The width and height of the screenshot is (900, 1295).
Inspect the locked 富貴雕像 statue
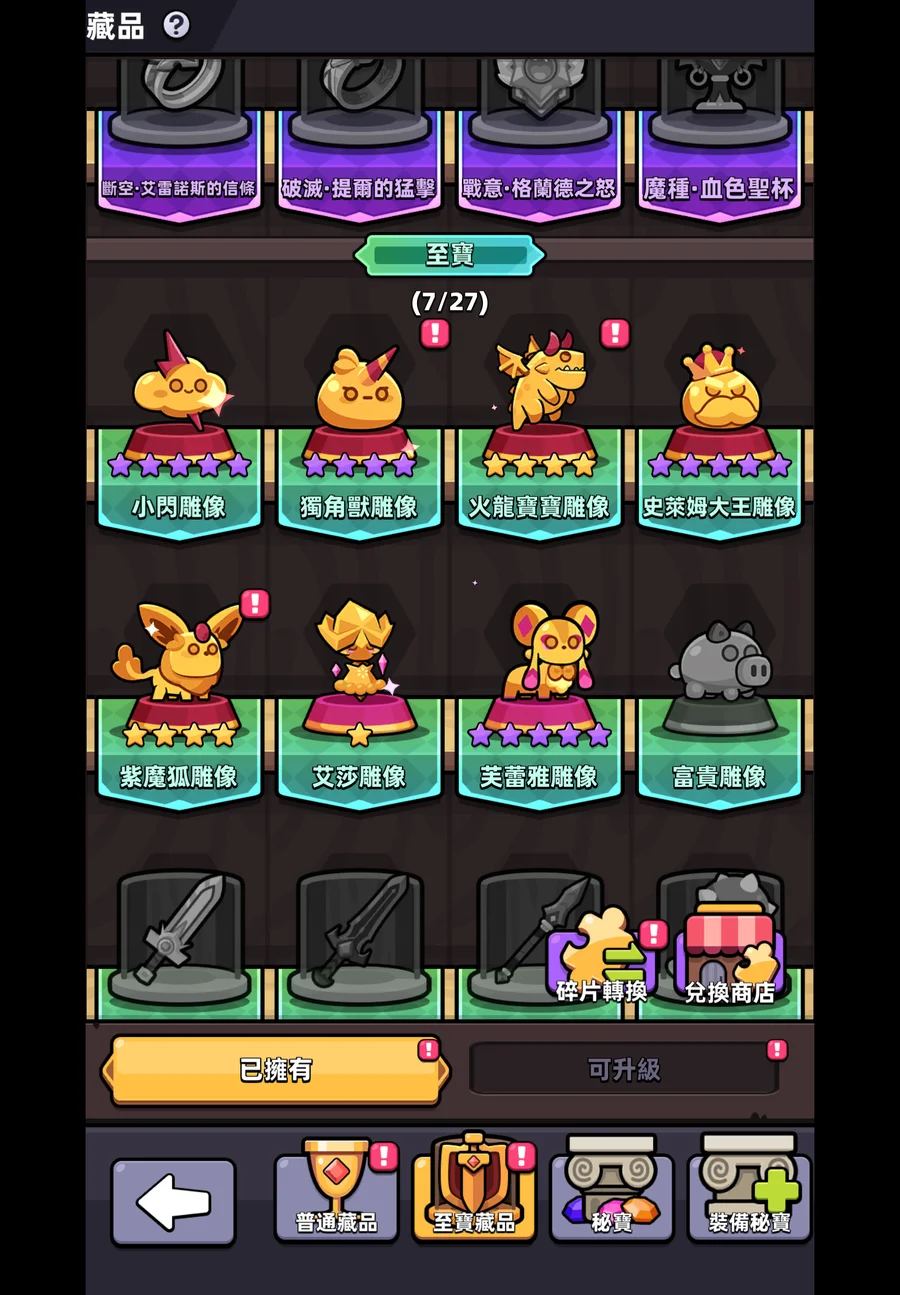click(719, 700)
